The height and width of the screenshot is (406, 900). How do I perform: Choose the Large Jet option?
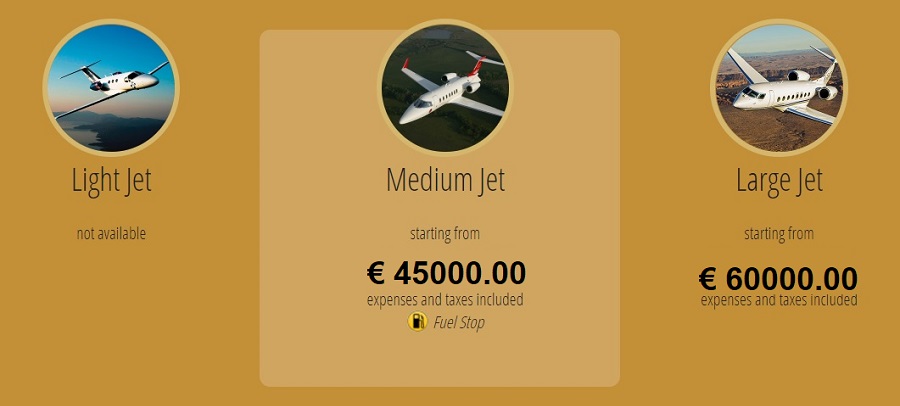pos(778,181)
